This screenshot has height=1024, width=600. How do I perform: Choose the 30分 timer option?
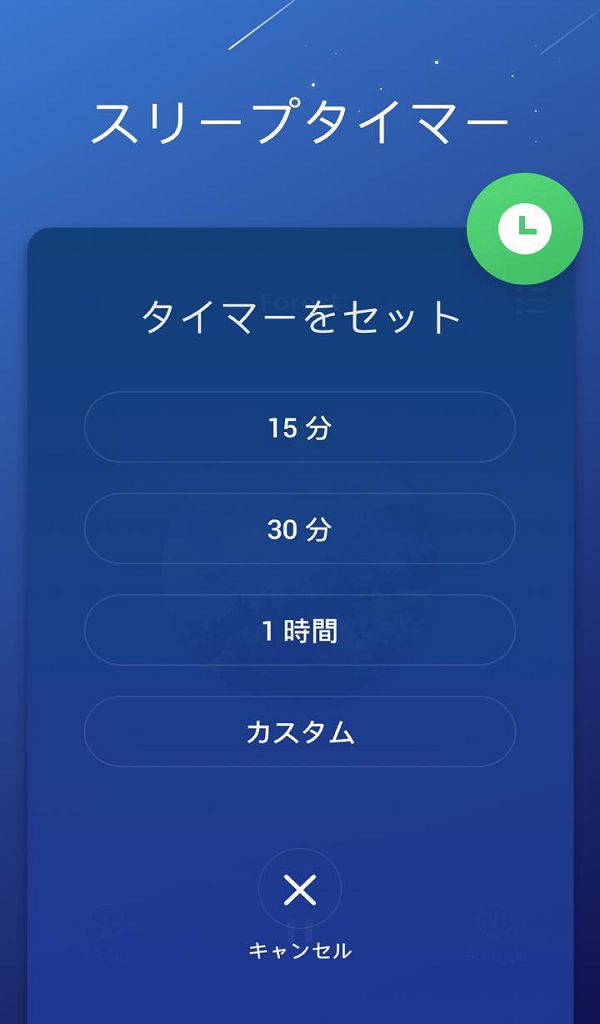pos(299,529)
